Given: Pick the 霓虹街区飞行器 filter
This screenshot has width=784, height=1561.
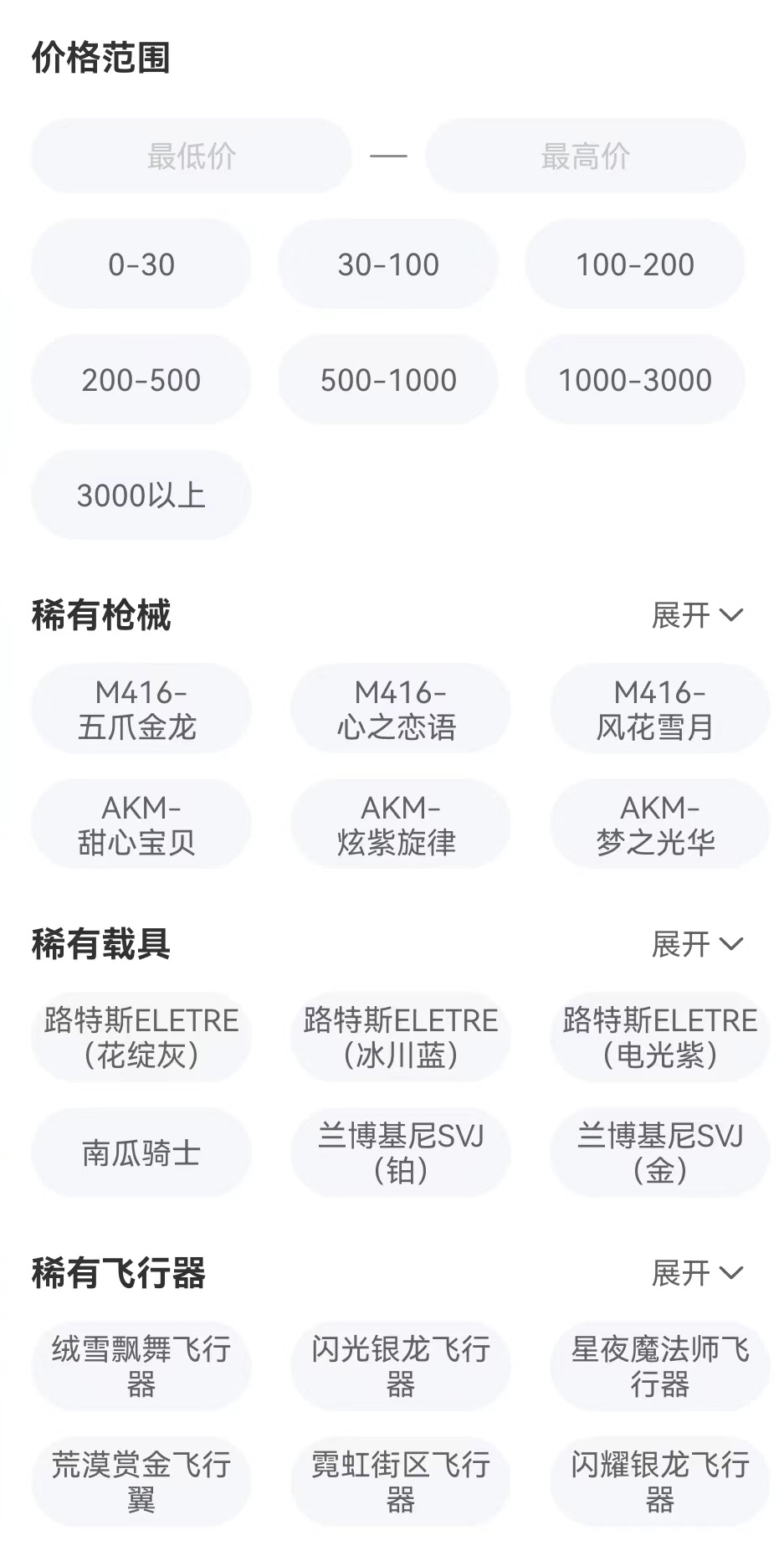Looking at the screenshot, I should (400, 1482).
